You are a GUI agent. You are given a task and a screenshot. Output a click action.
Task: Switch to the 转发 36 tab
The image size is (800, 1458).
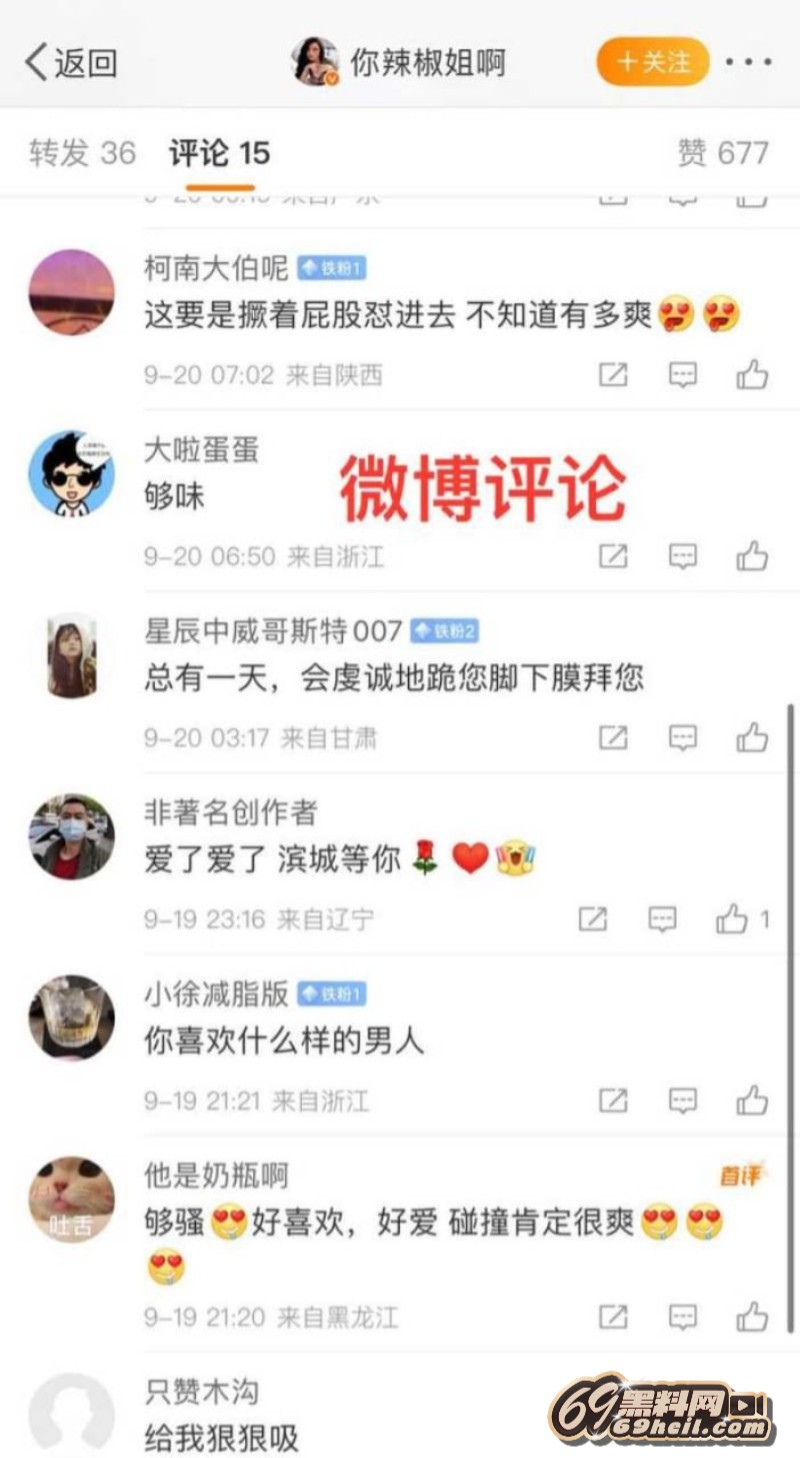(x=82, y=153)
